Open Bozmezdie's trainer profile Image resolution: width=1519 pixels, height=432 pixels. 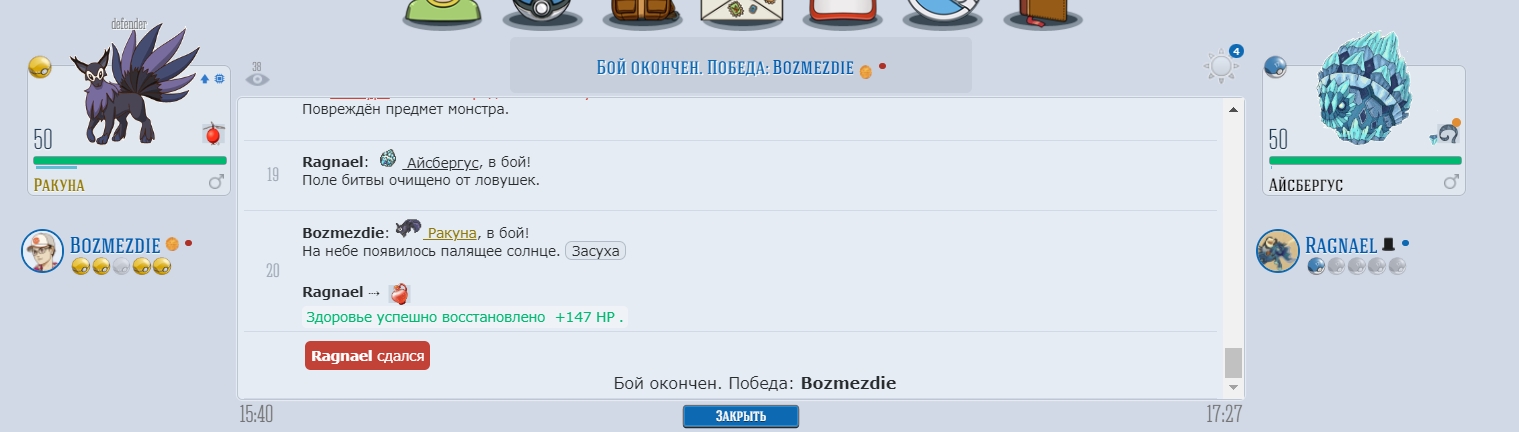[114, 244]
